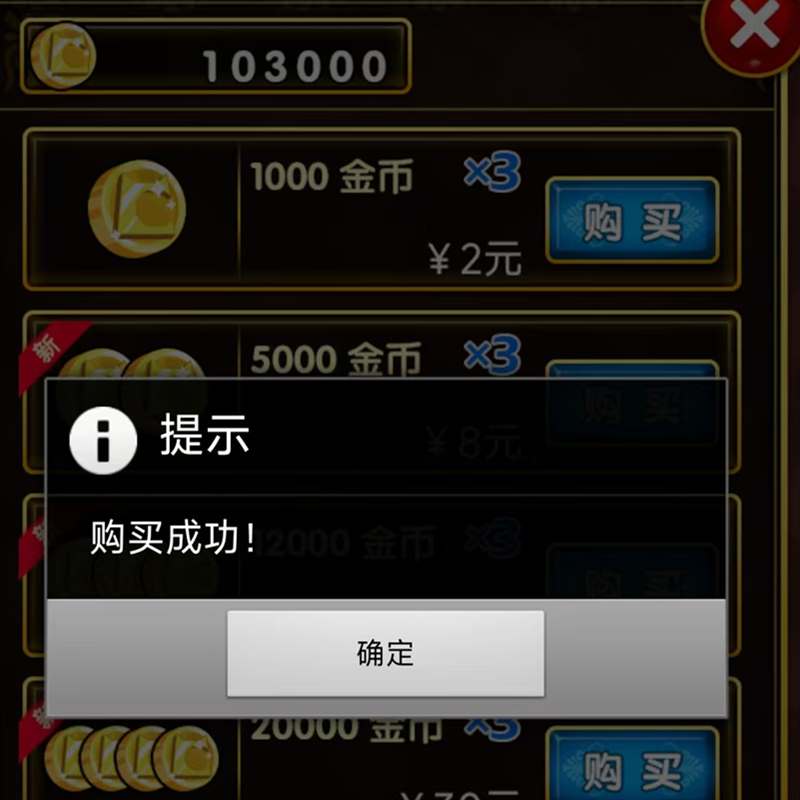Confirm the purchase success dialog with 确定
Viewport: 800px width, 800px height.
[385, 654]
